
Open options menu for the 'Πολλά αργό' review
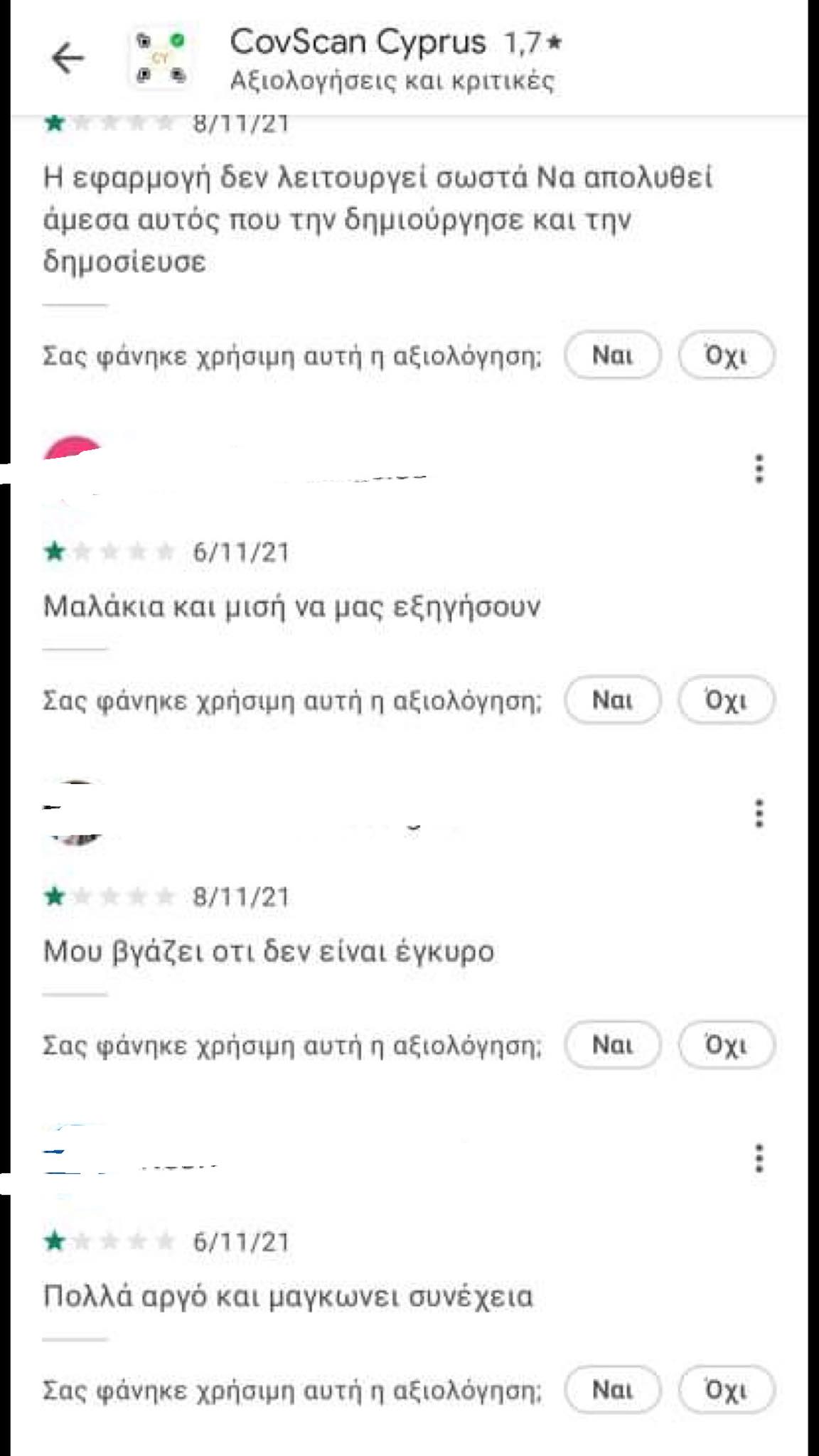click(x=759, y=1158)
